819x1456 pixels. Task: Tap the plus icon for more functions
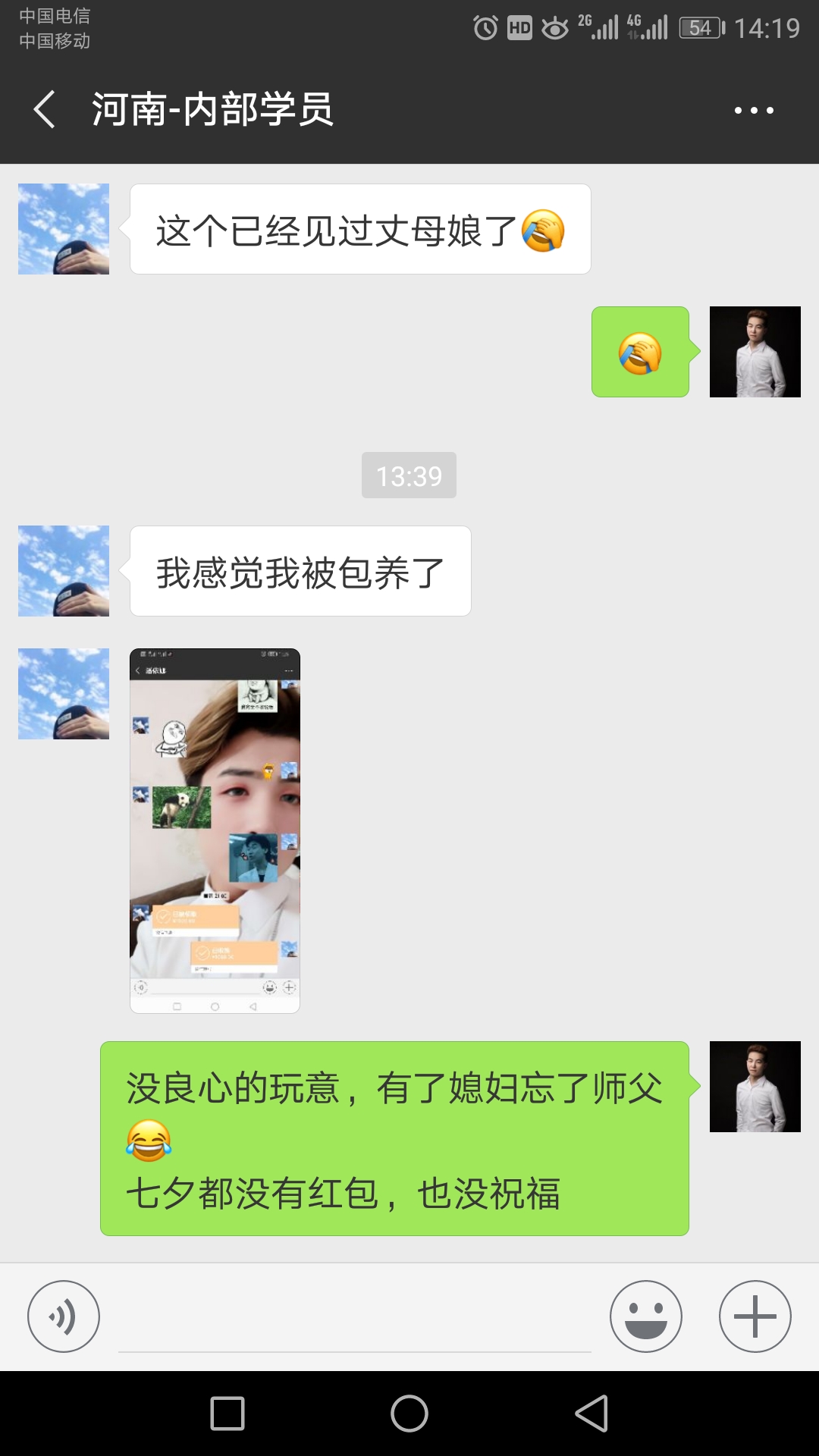755,1317
